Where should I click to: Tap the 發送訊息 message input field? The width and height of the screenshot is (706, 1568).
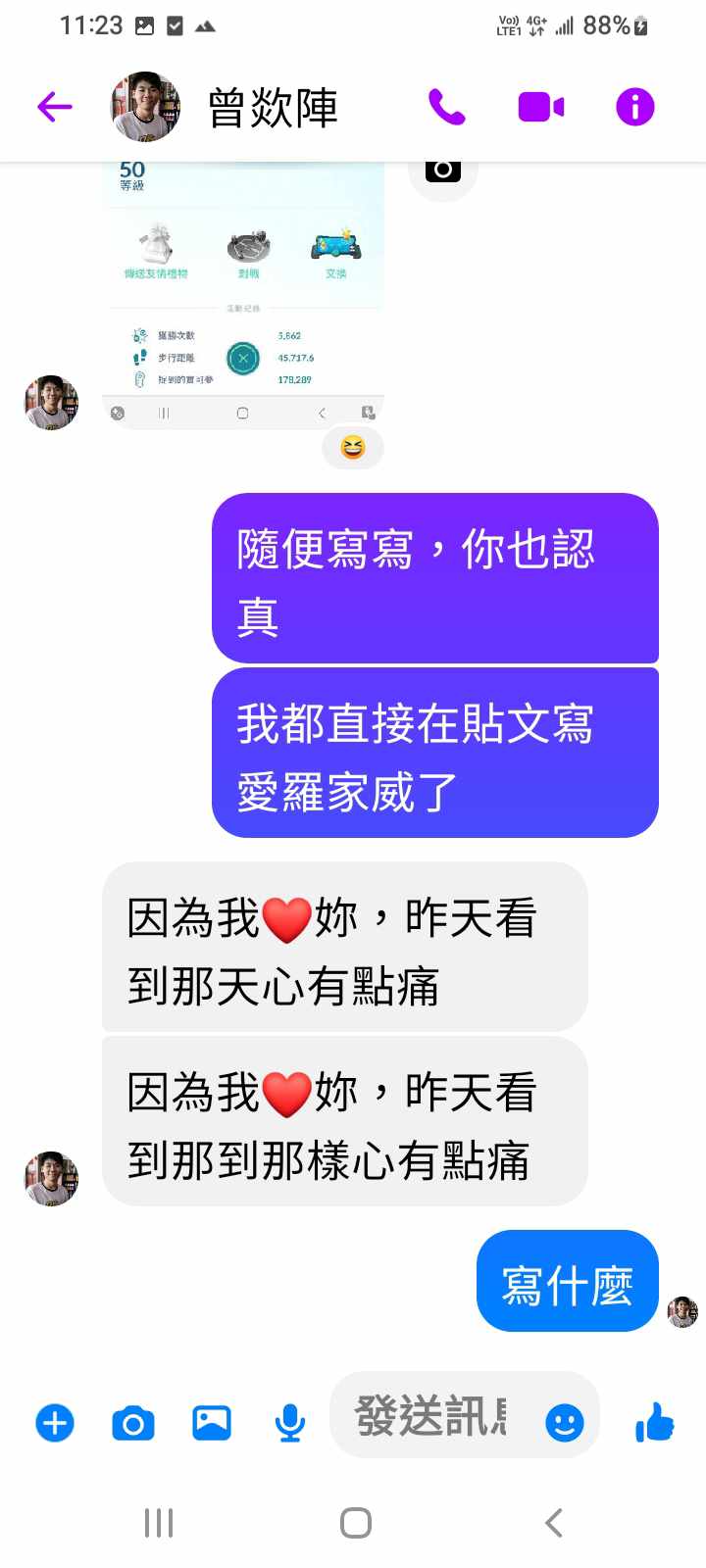click(431, 1416)
